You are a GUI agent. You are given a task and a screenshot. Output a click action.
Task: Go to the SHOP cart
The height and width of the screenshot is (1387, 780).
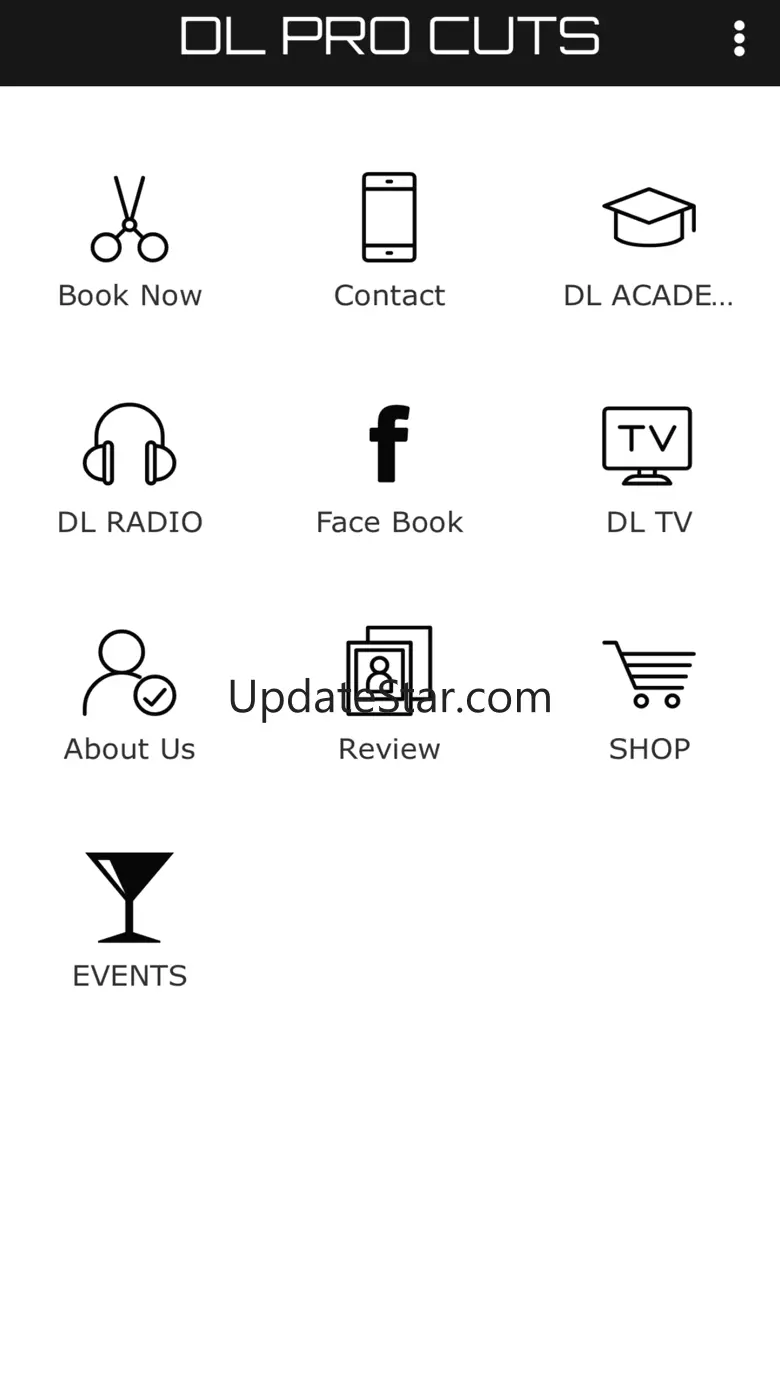pos(648,695)
